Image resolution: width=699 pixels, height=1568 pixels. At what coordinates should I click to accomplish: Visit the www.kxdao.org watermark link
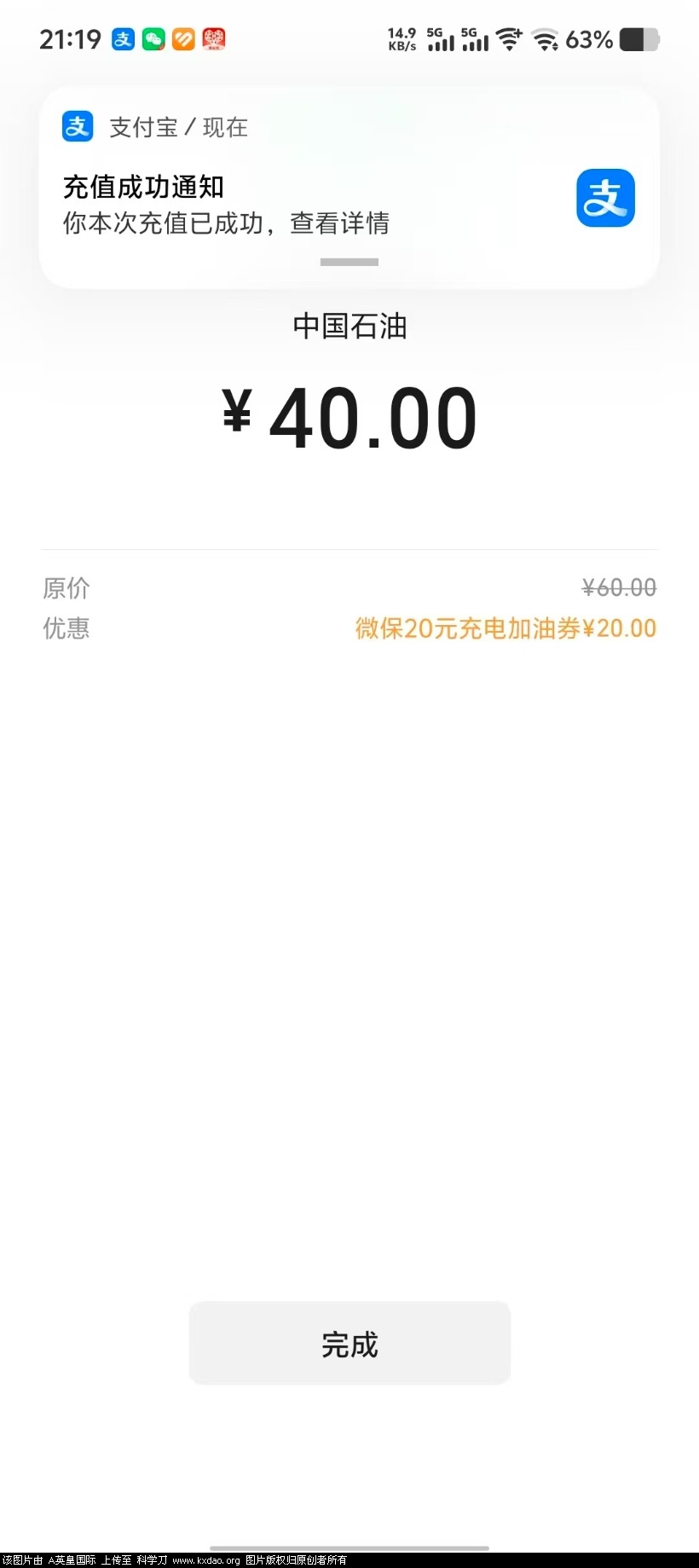point(198,1554)
